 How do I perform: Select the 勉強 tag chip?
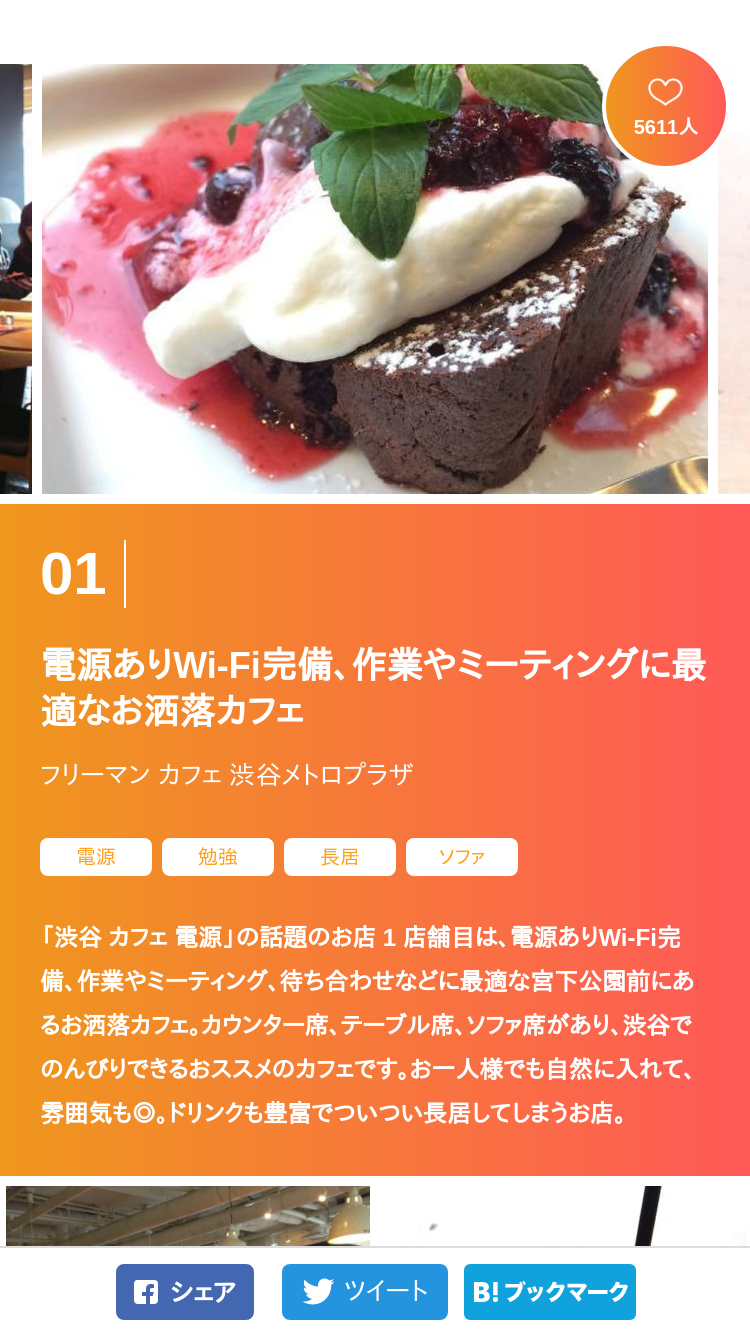coord(218,857)
